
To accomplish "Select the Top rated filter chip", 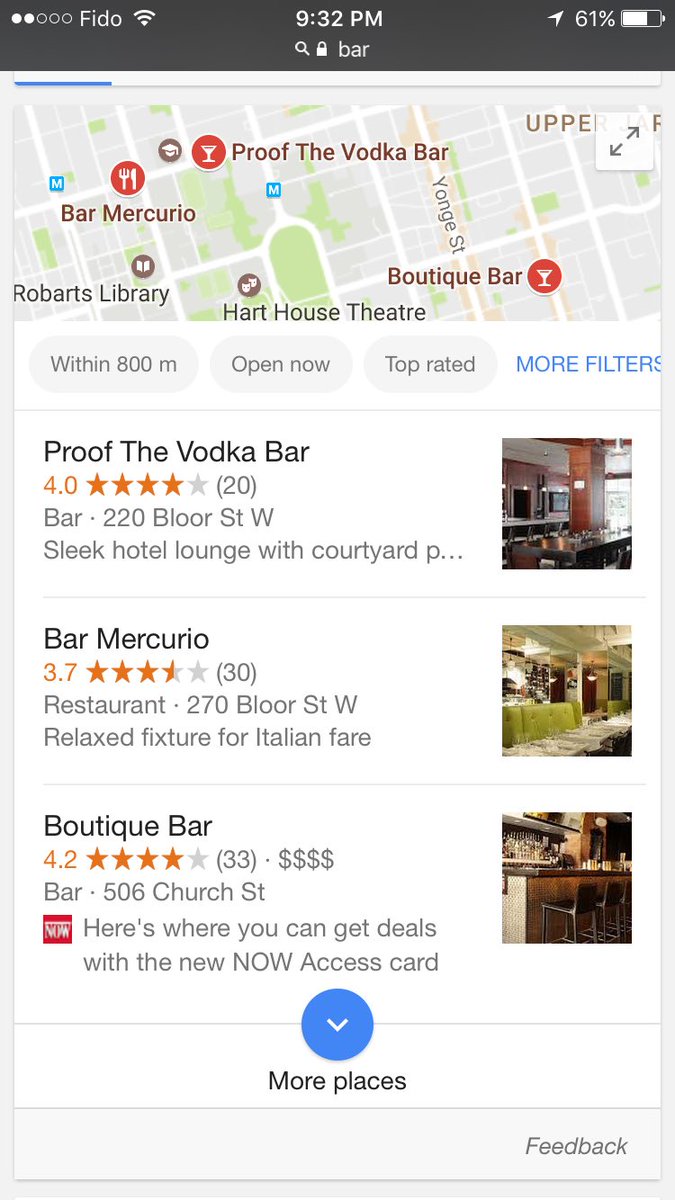I will tap(430, 364).
